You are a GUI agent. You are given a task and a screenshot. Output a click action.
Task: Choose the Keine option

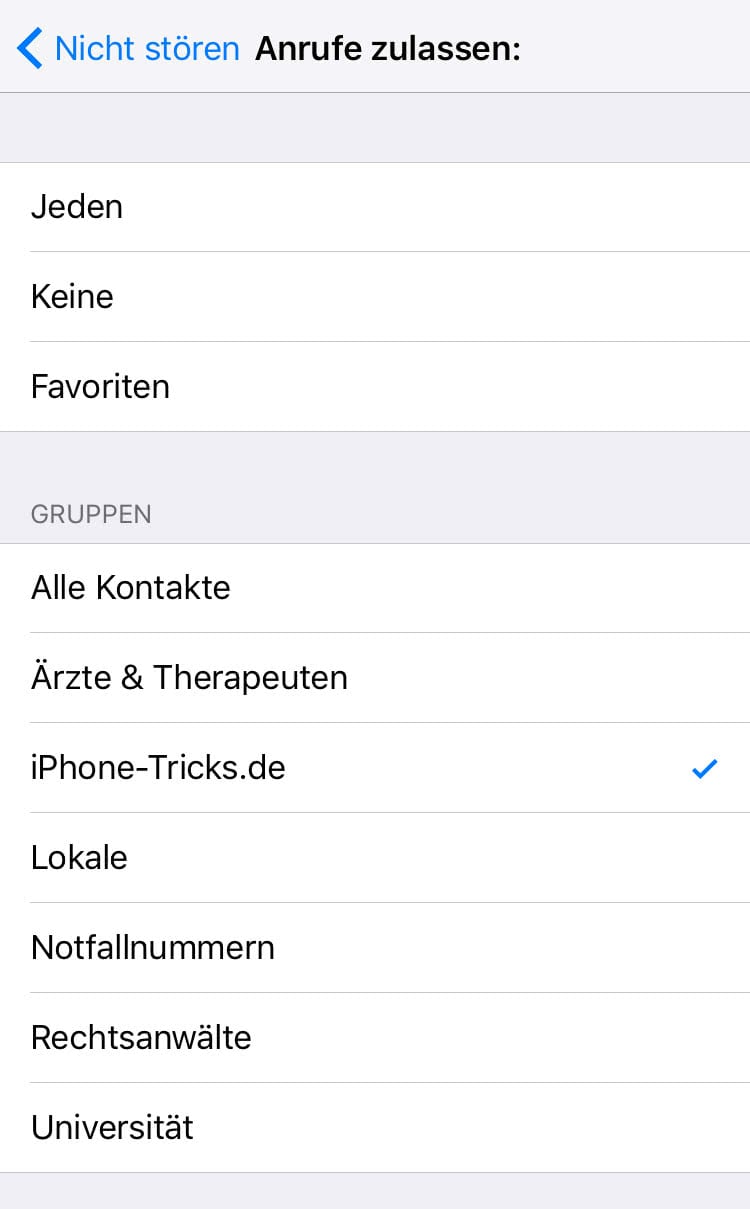[x=375, y=297]
